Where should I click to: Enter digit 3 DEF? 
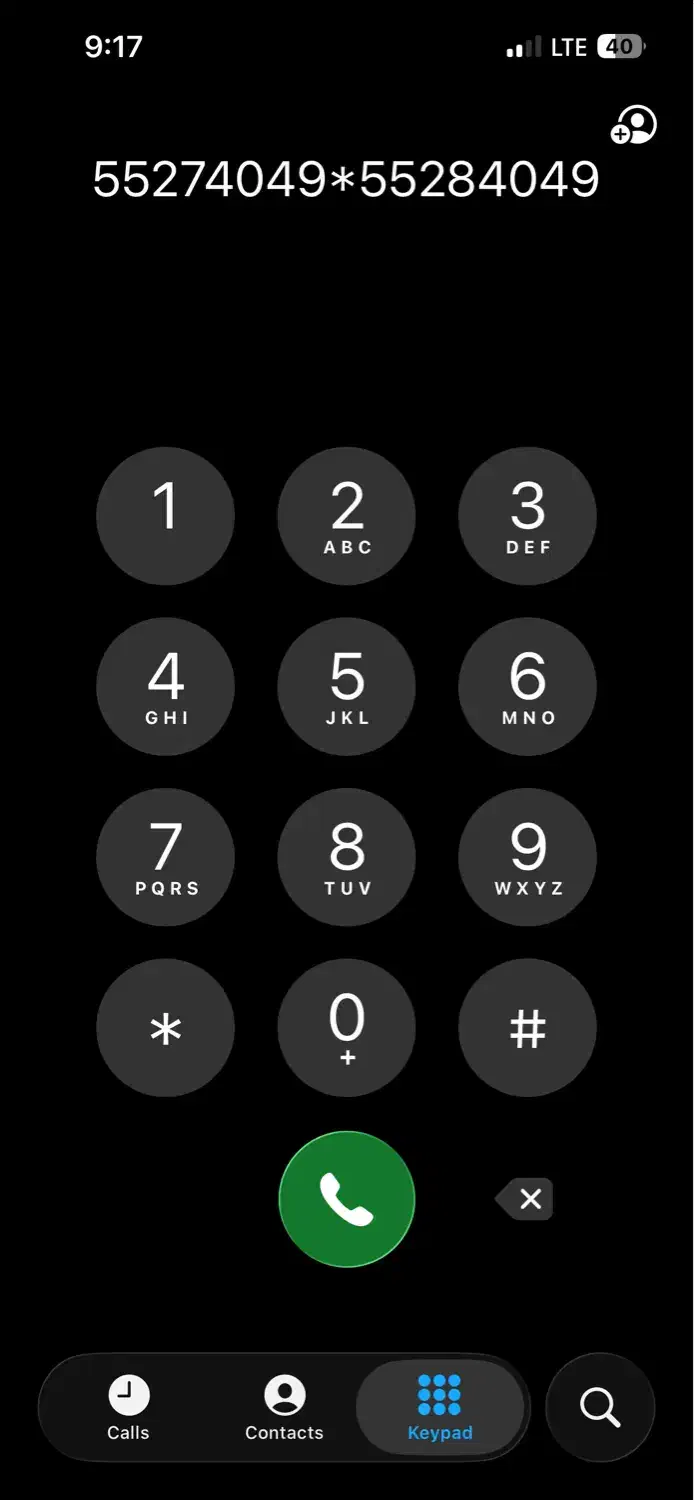coord(527,516)
